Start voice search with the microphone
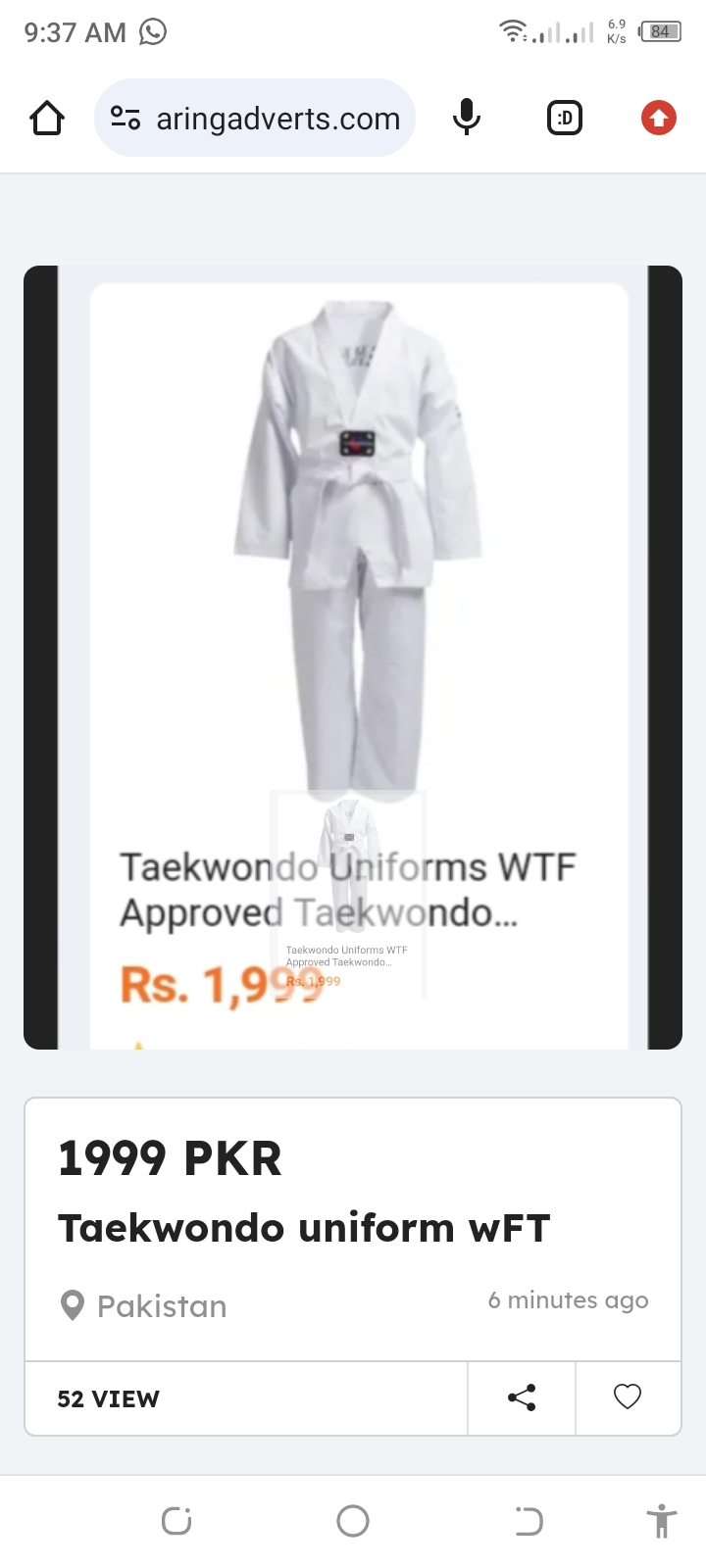 tap(467, 119)
